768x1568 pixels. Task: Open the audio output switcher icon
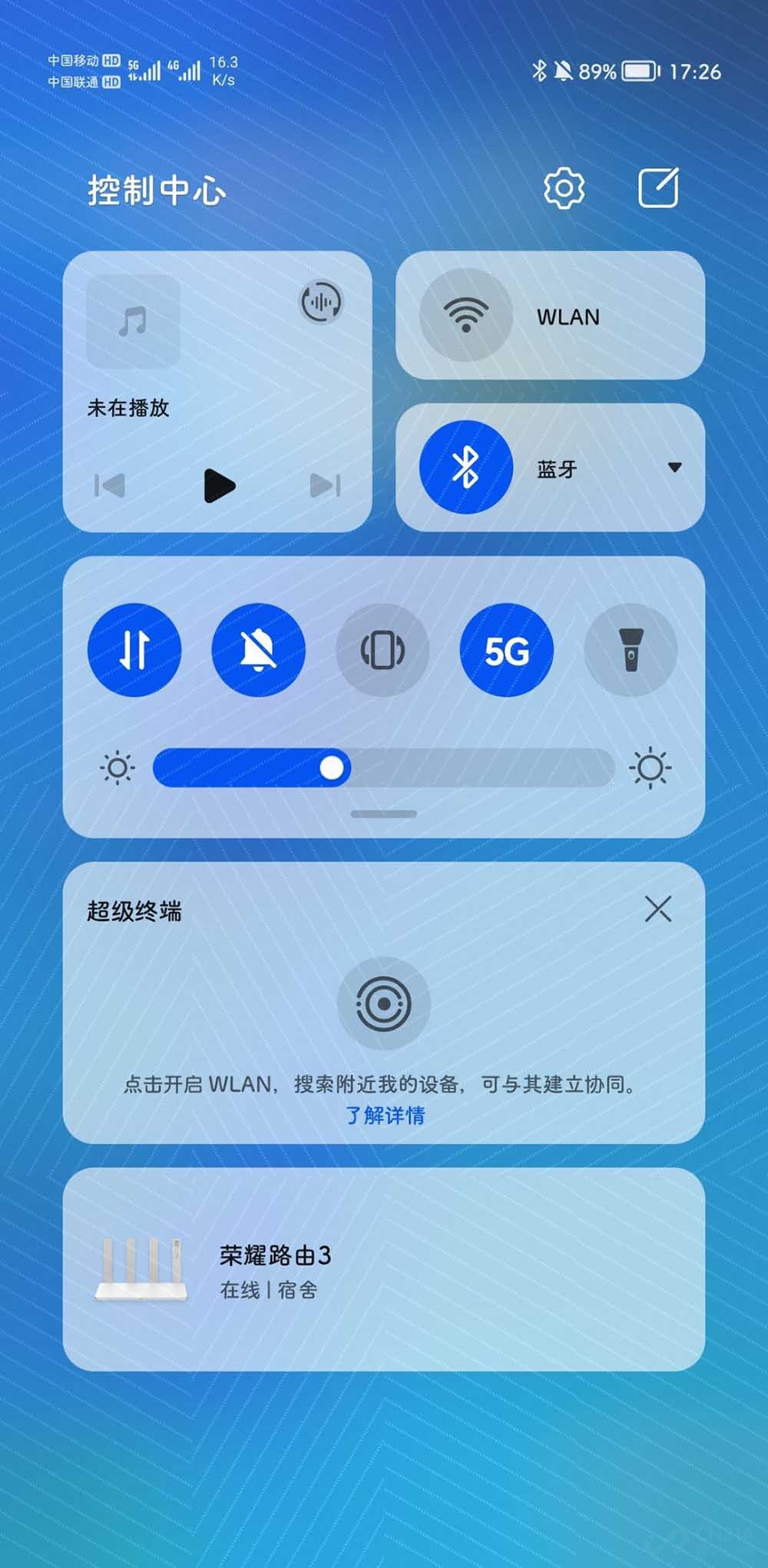tap(320, 302)
